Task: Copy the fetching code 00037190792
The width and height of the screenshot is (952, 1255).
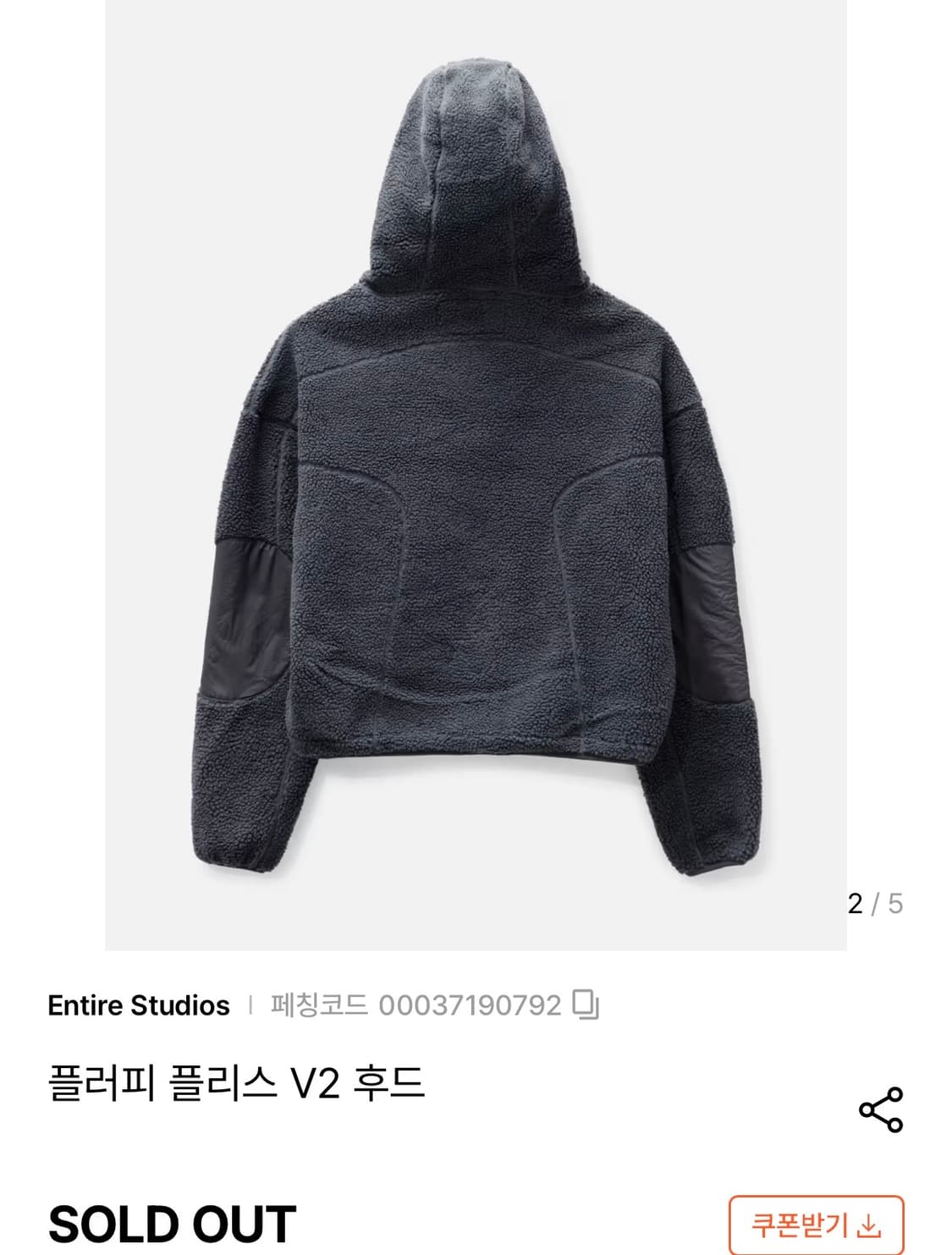Action: tap(587, 1005)
